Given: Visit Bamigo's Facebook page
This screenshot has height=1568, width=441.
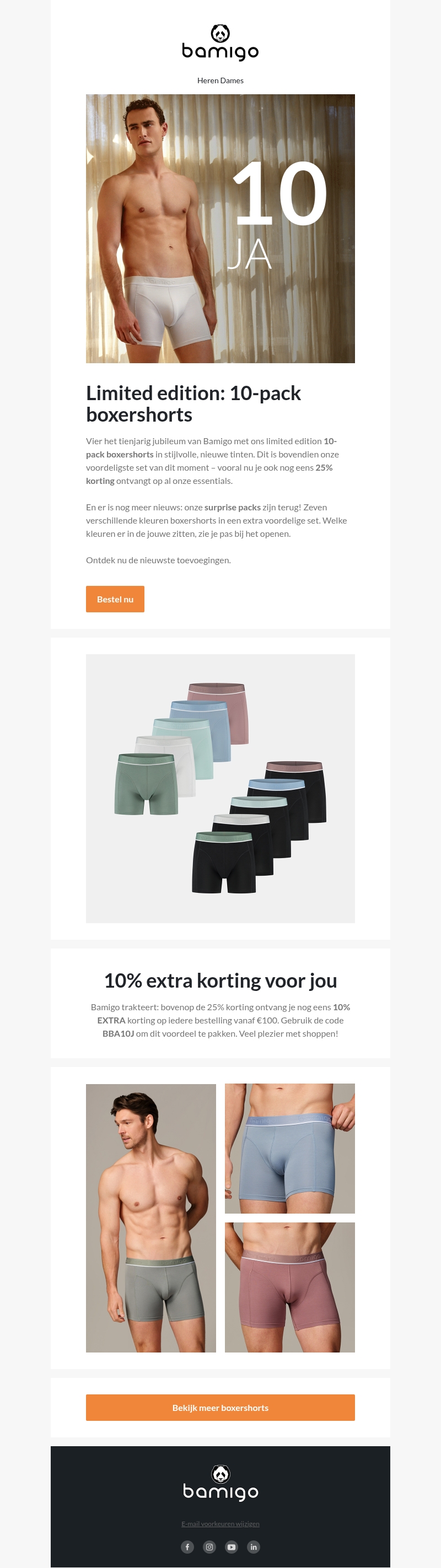Looking at the screenshot, I should point(187,1547).
